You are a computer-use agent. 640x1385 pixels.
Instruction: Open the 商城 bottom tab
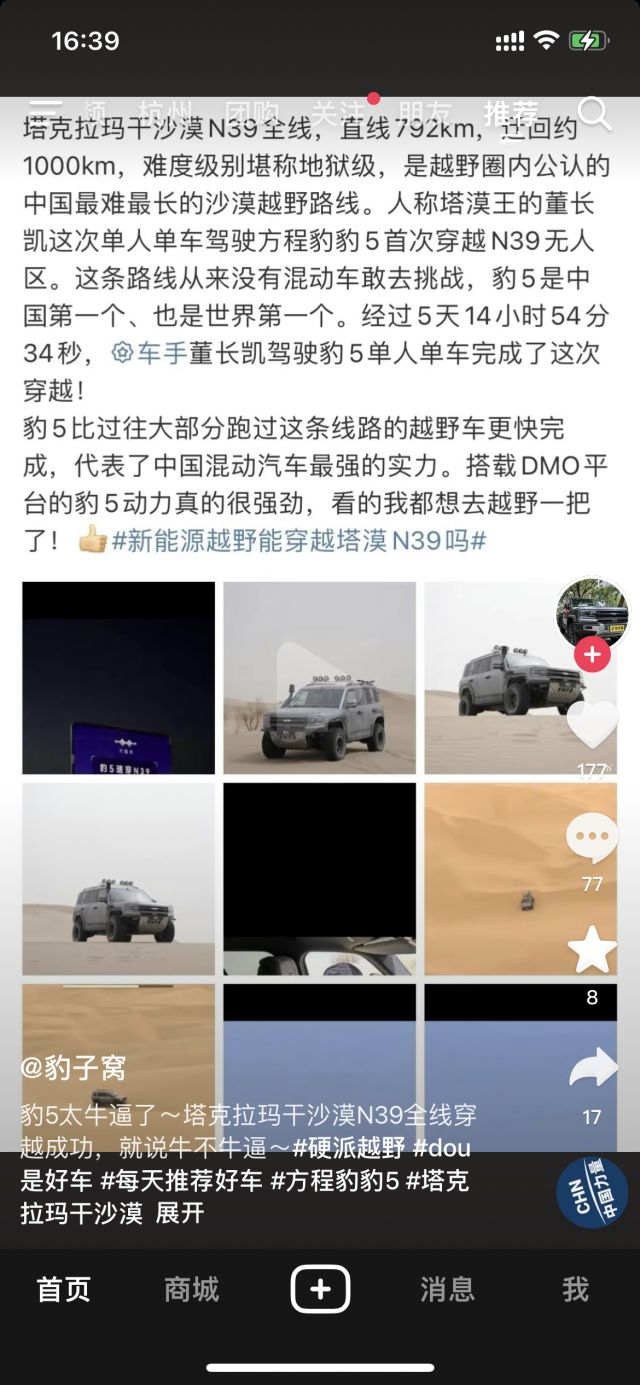click(191, 1289)
